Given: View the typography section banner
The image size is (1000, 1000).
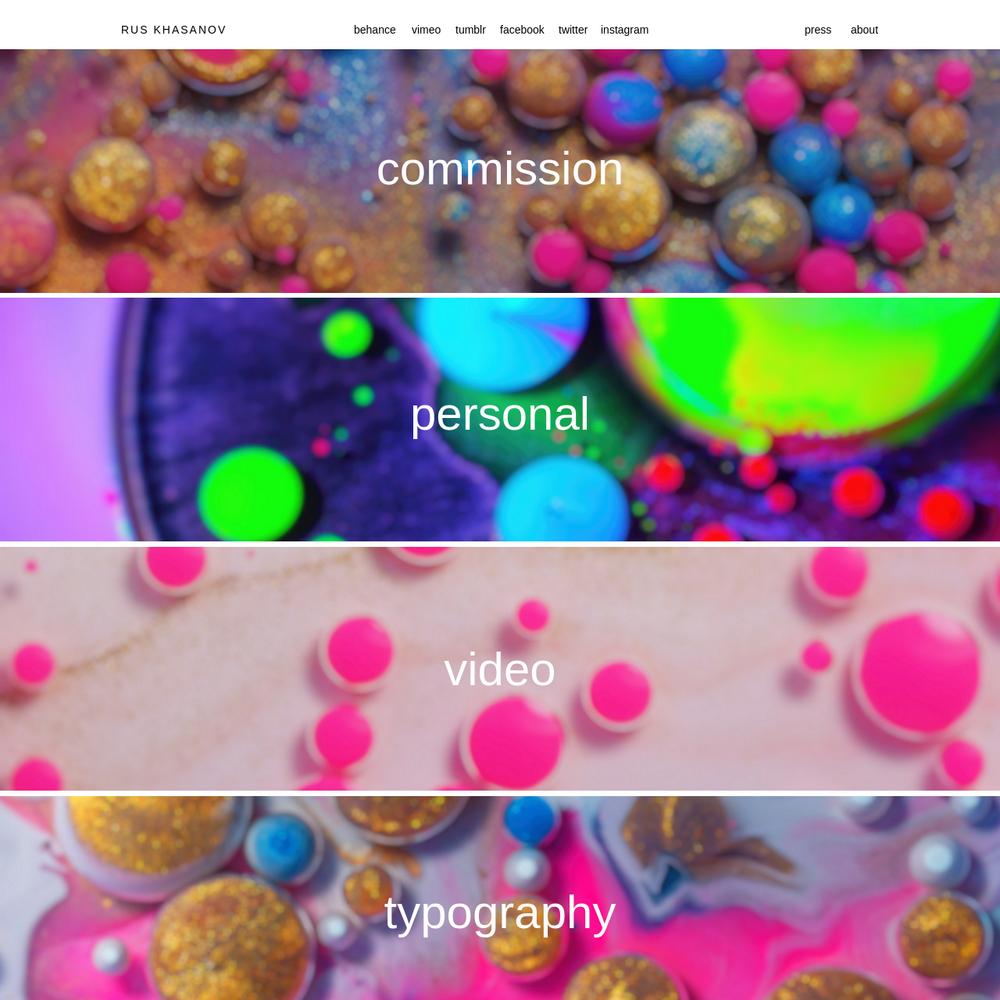Looking at the screenshot, I should coord(500,913).
